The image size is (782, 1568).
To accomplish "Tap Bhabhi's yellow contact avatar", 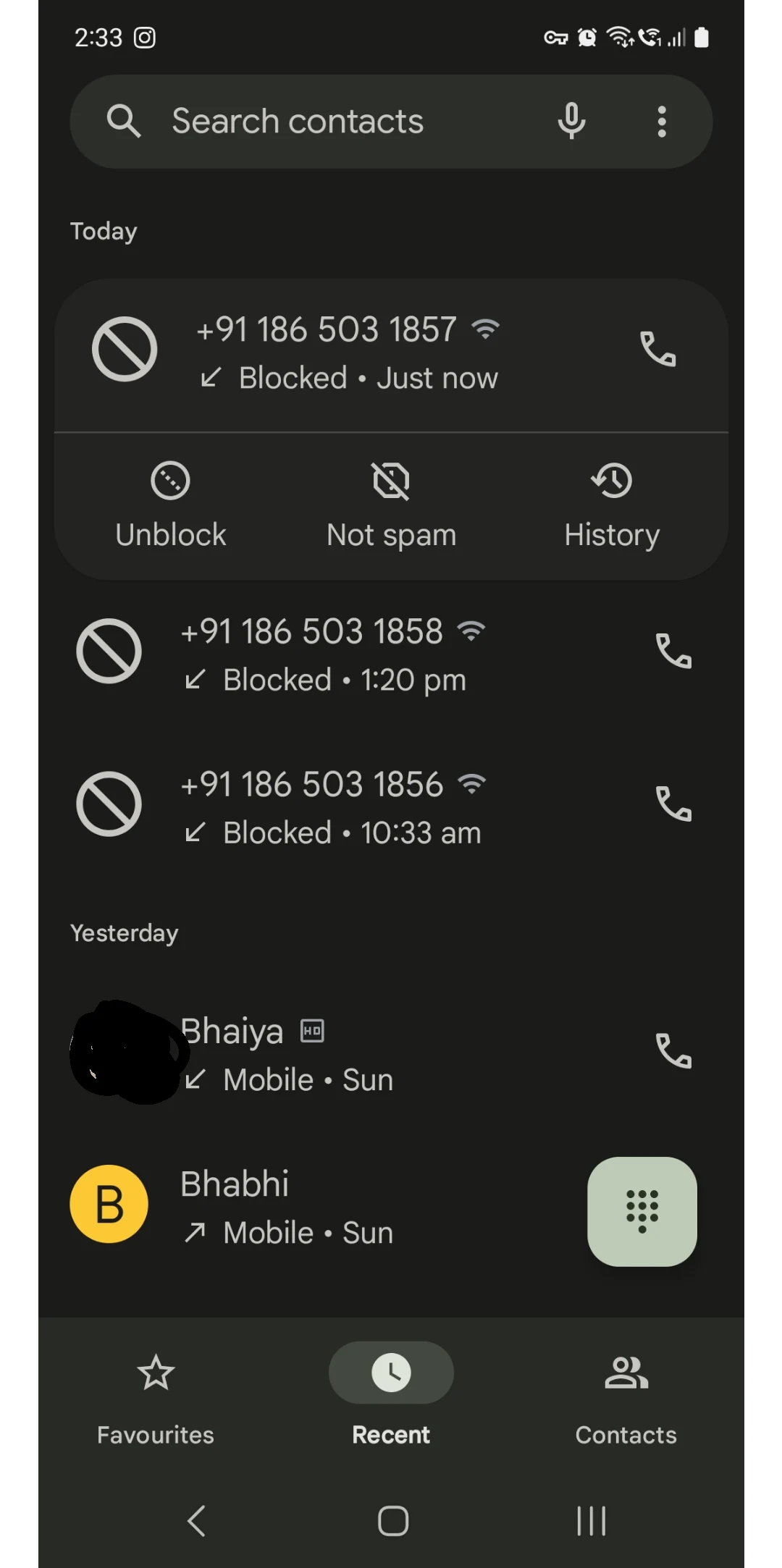I will point(109,1204).
